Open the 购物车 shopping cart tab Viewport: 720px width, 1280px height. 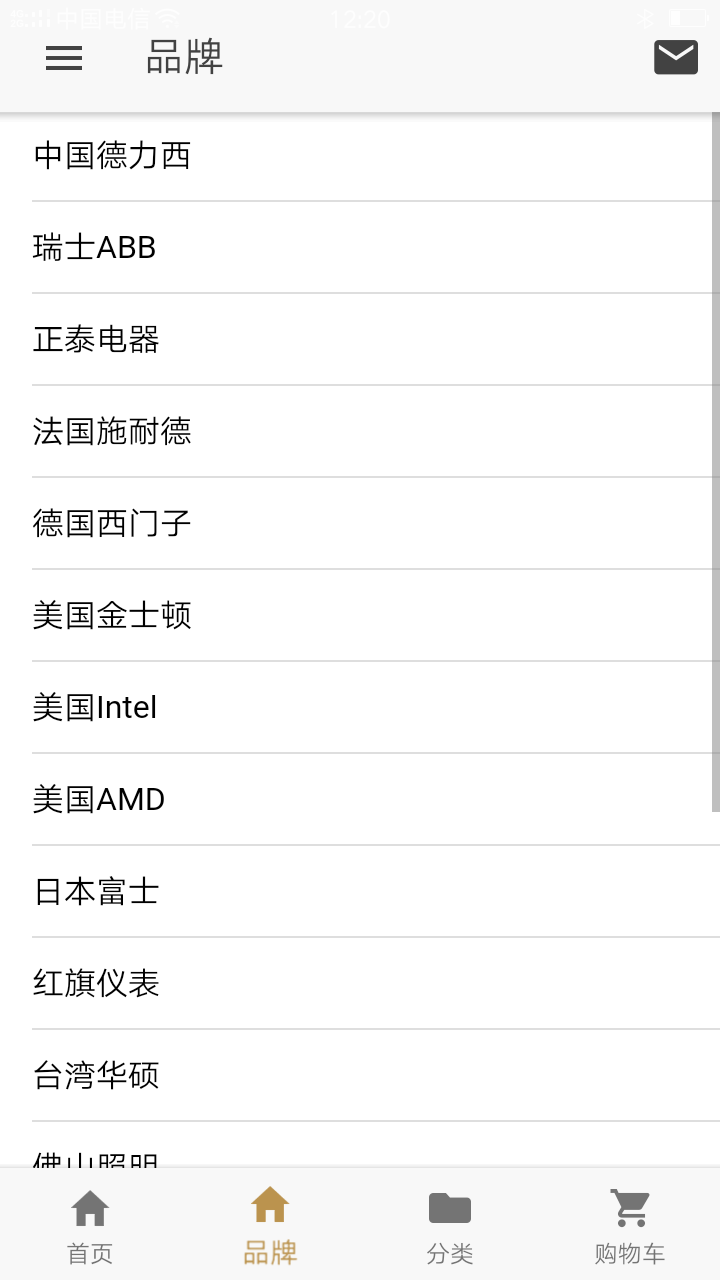coord(630,1226)
